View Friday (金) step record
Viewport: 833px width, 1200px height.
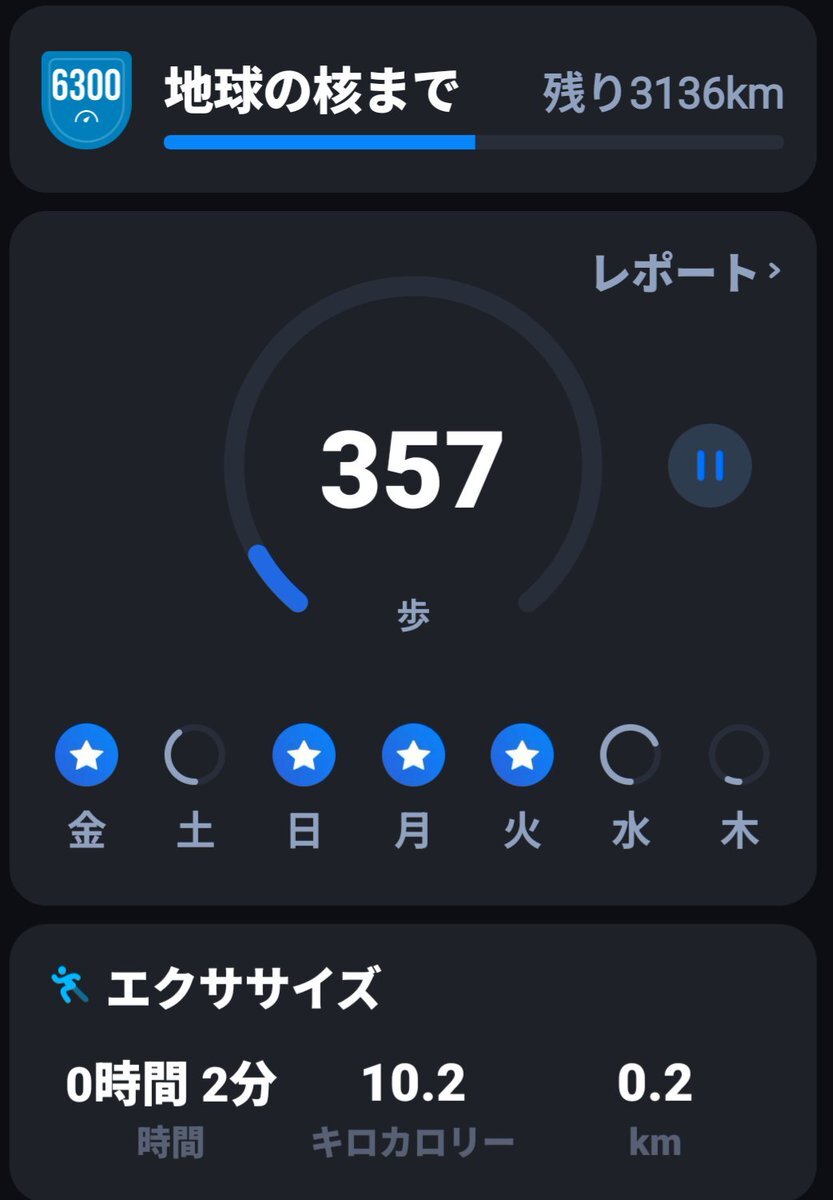click(x=86, y=755)
